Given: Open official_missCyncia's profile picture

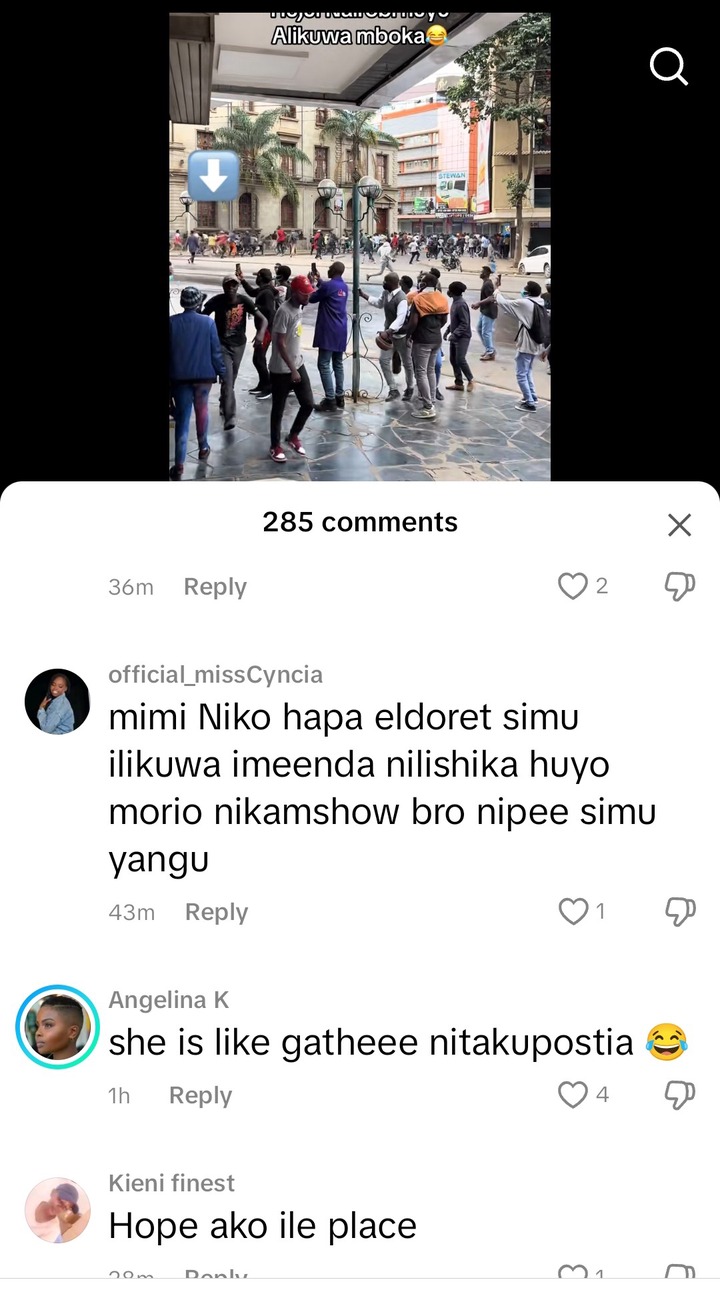Looking at the screenshot, I should [57, 702].
